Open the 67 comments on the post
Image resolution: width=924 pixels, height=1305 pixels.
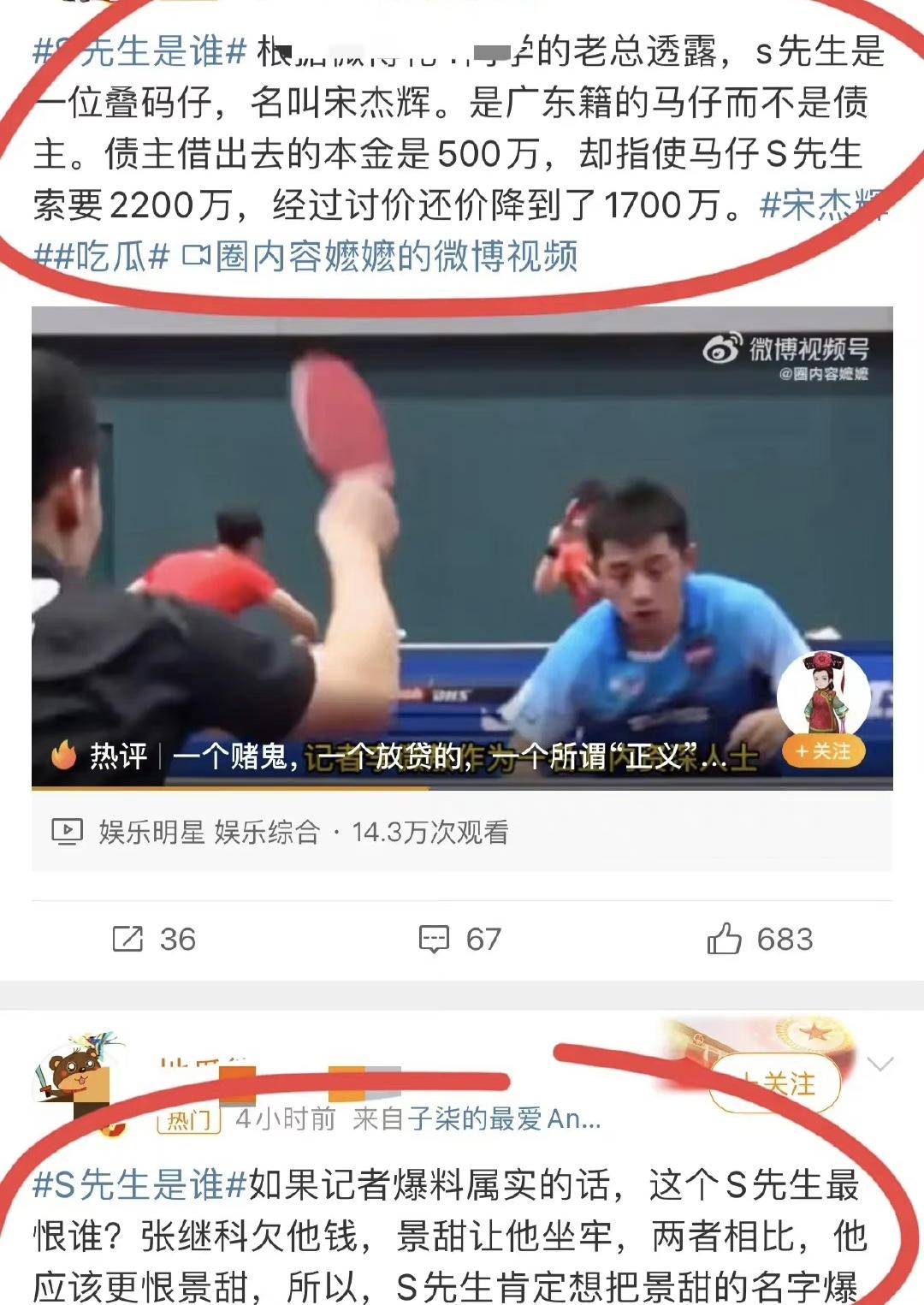pyautogui.click(x=460, y=940)
